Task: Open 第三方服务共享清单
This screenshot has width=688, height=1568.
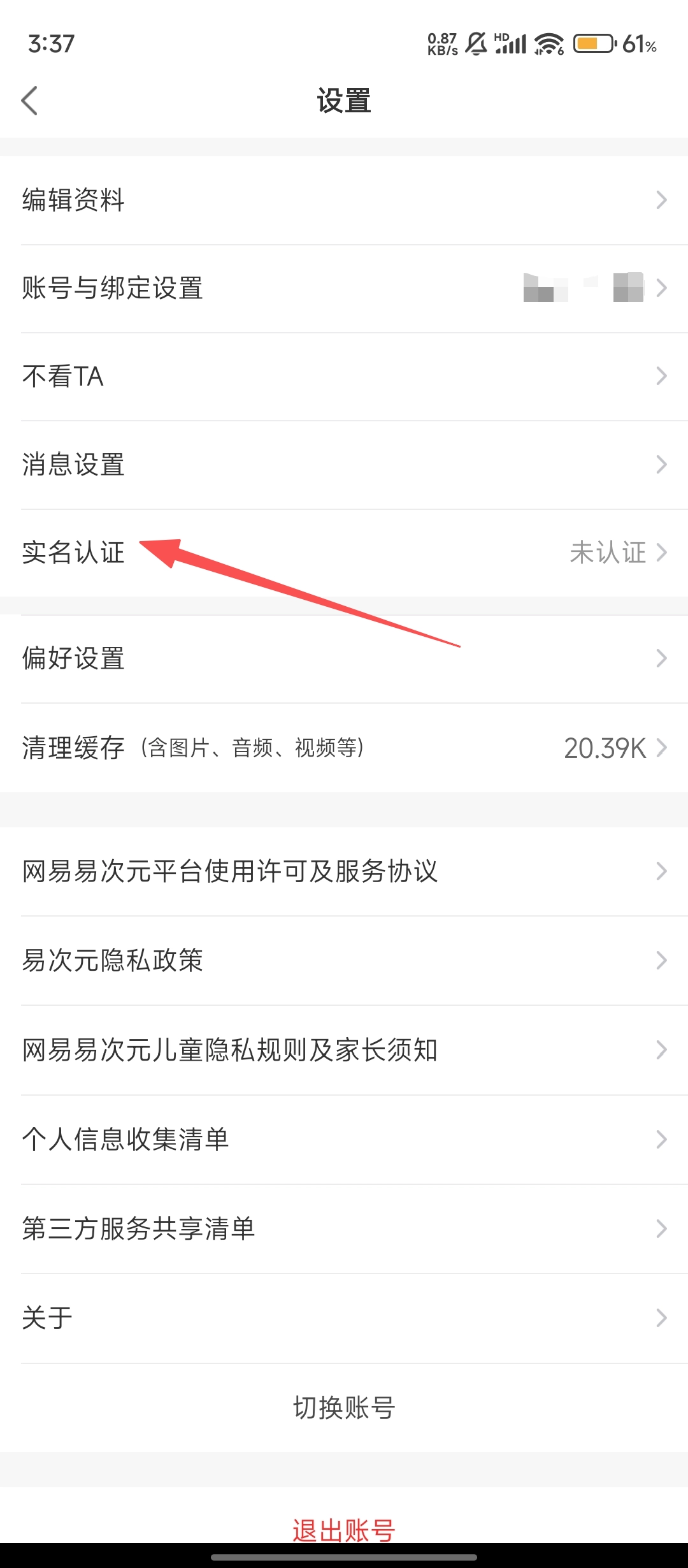Action: (344, 1228)
